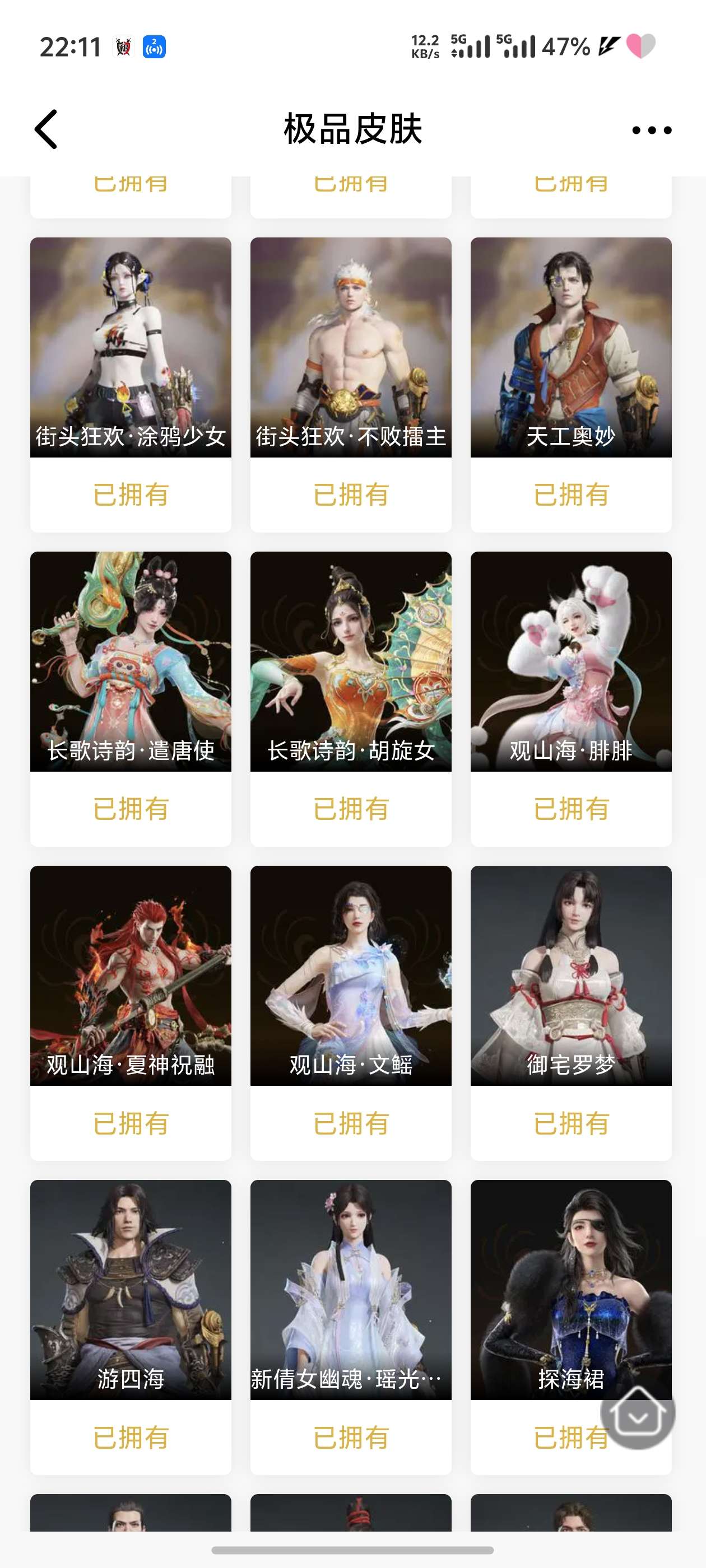
Task: Go back using the back arrow
Action: [x=47, y=129]
